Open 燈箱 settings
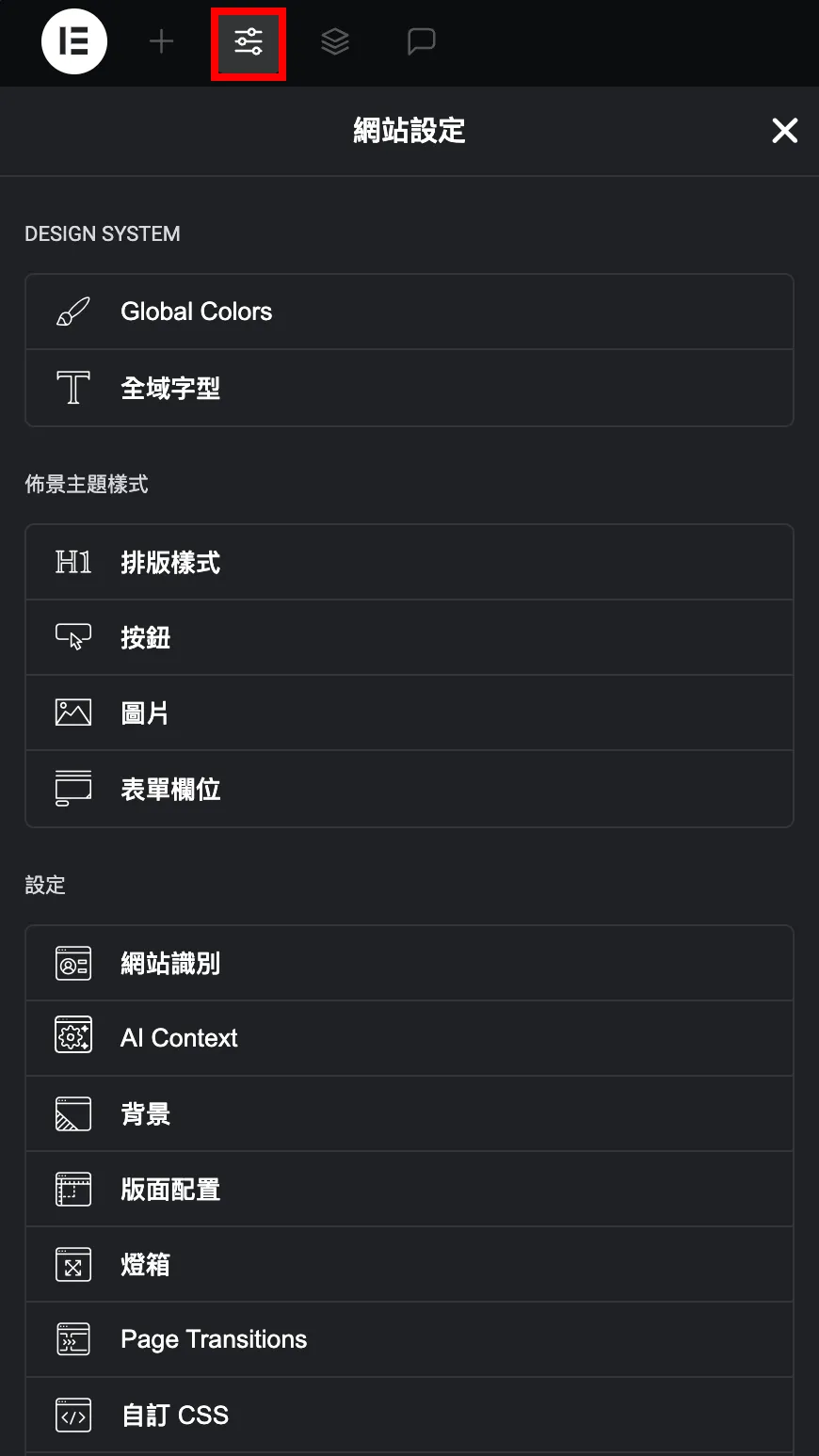 coord(409,1265)
